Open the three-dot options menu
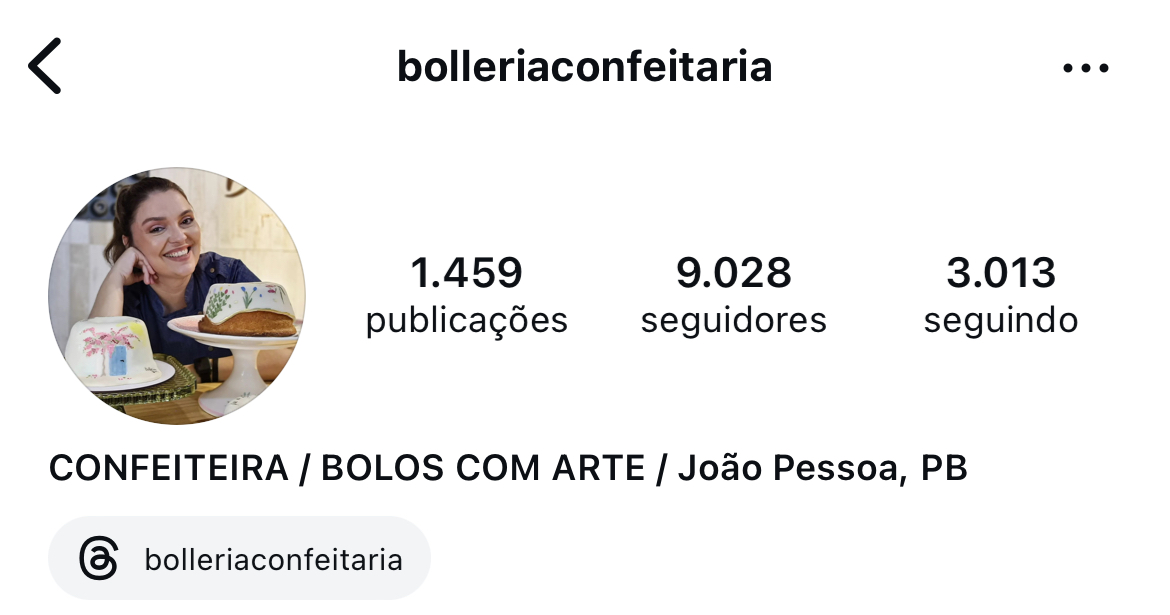The image size is (1170, 615). [1085, 68]
